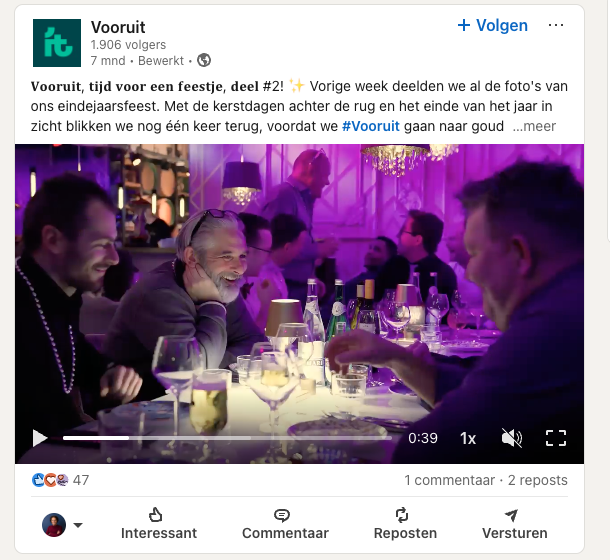Write a comment via Commentaar
610x560 pixels.
[x=285, y=524]
